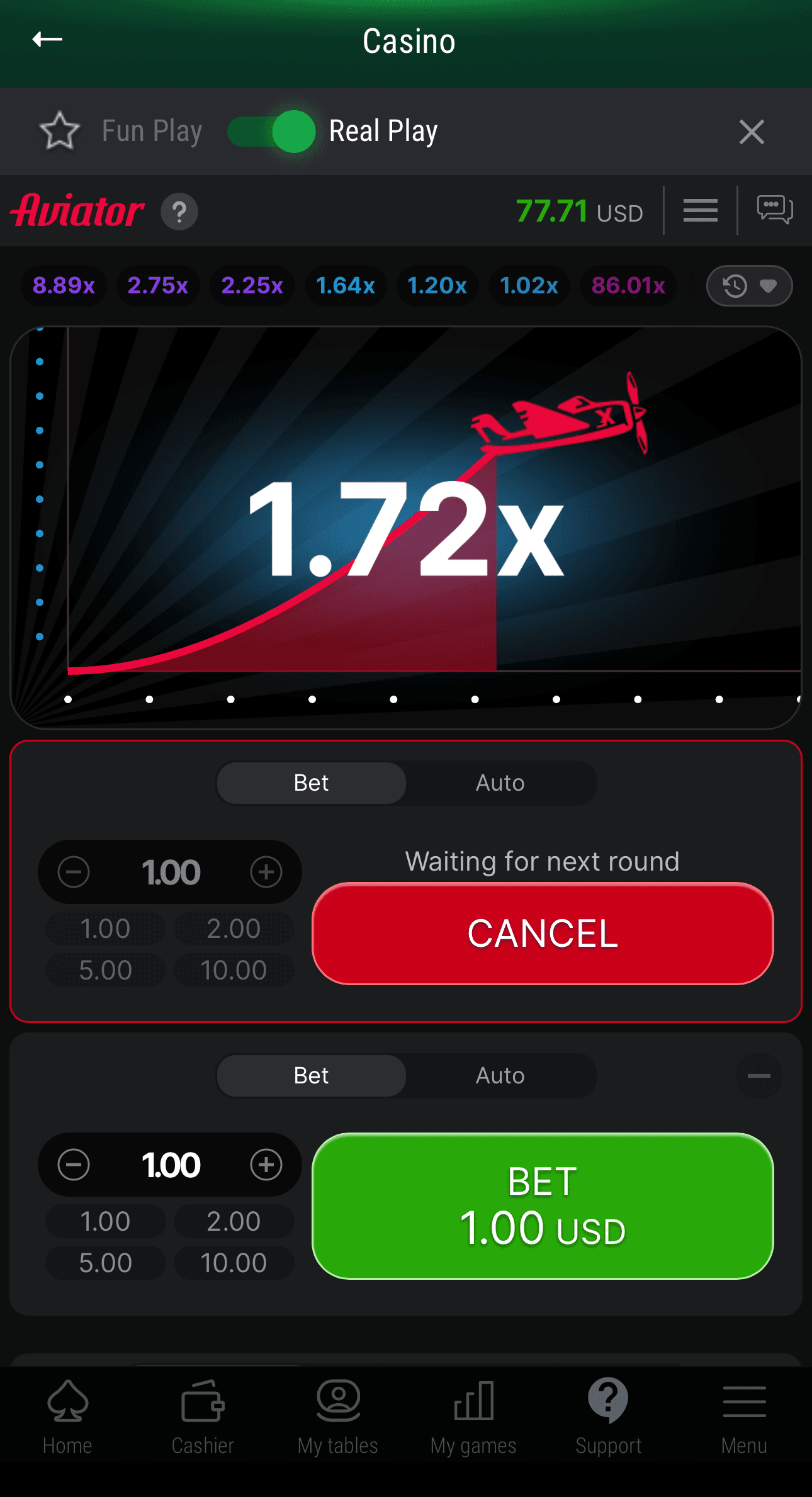
Task: Close the game with the X
Action: [x=752, y=132]
